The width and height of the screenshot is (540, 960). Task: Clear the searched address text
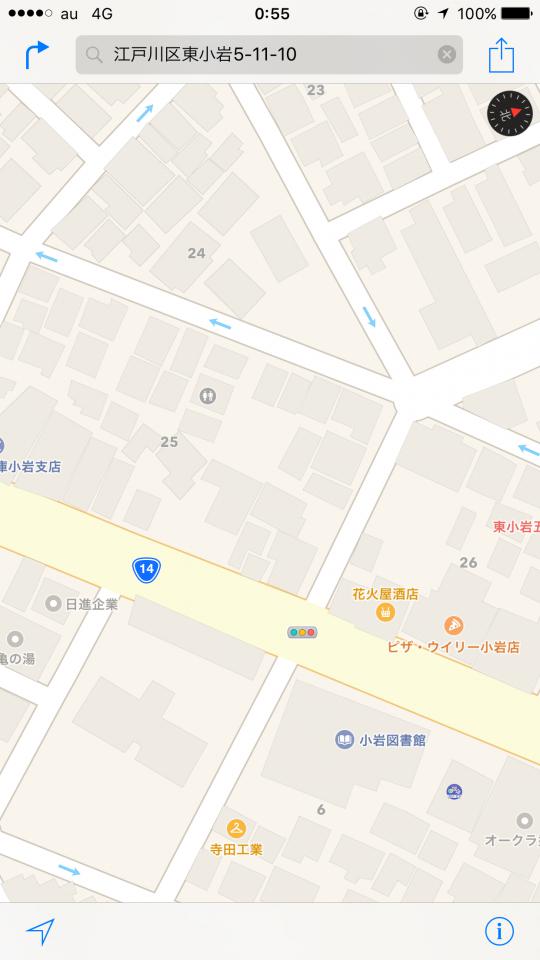447,55
